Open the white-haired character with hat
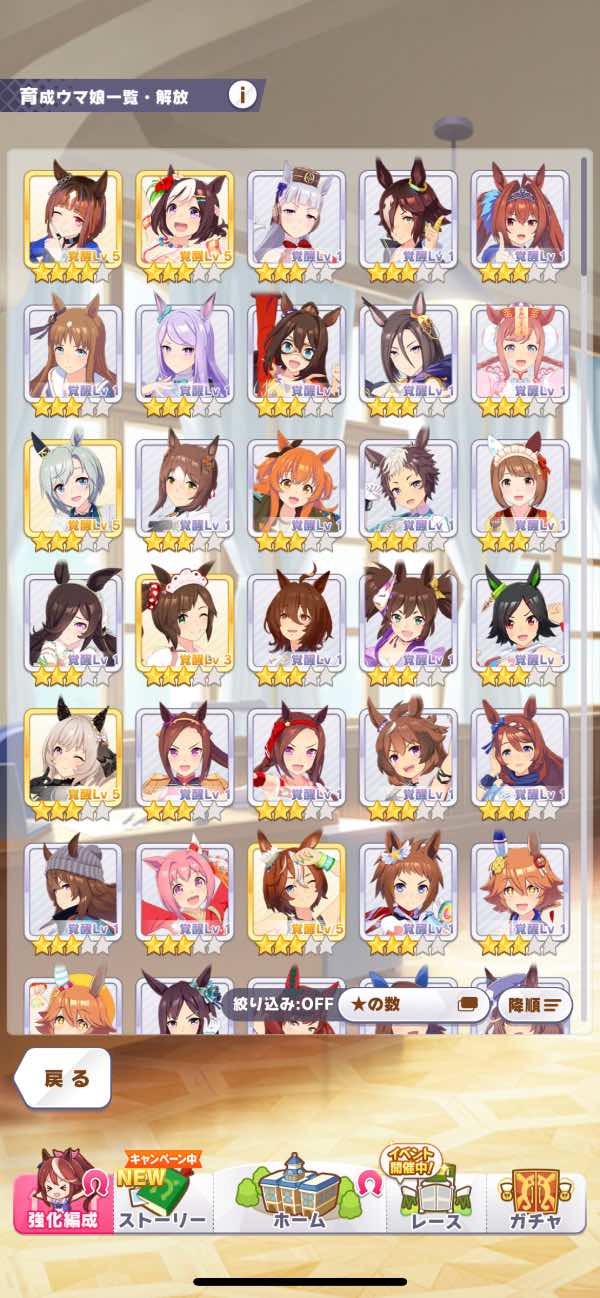Viewport: 600px width, 1298px height. (x=296, y=222)
